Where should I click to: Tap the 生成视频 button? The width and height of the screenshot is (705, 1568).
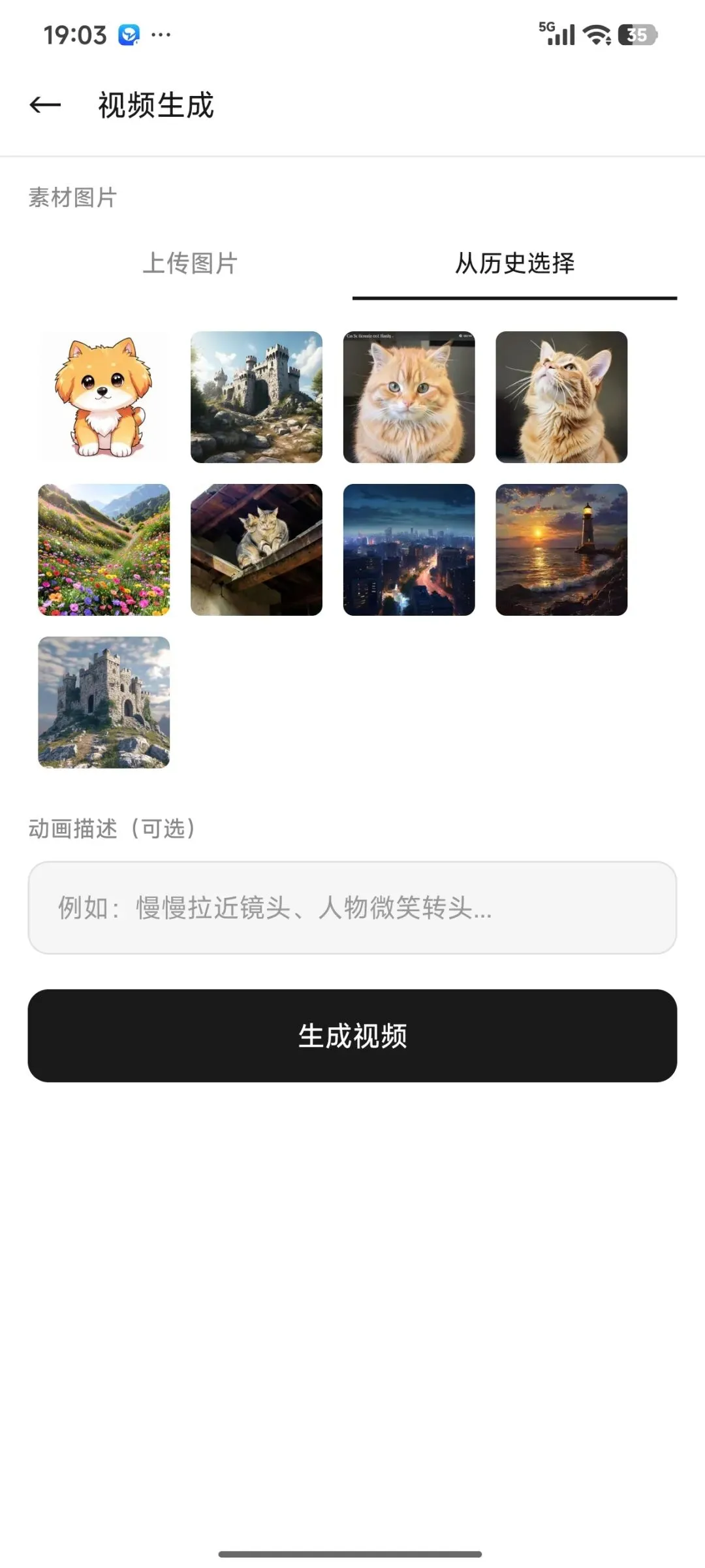pos(352,1036)
